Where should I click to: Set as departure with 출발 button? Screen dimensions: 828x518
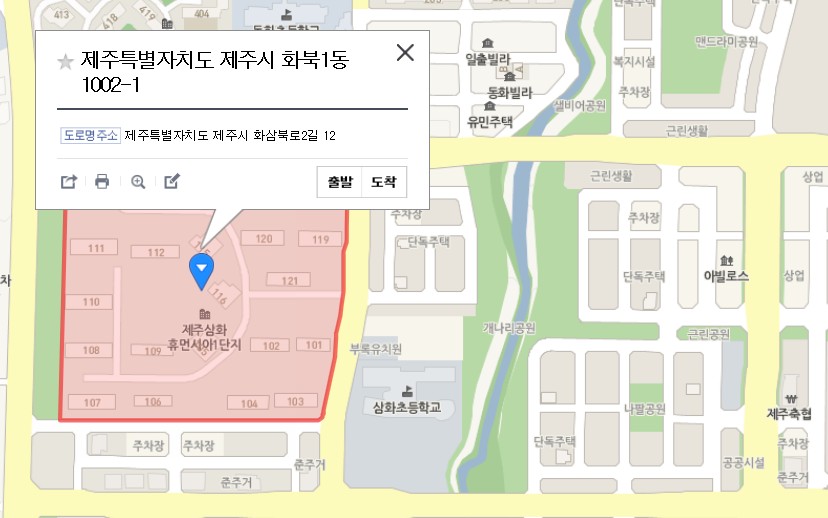[x=339, y=182]
